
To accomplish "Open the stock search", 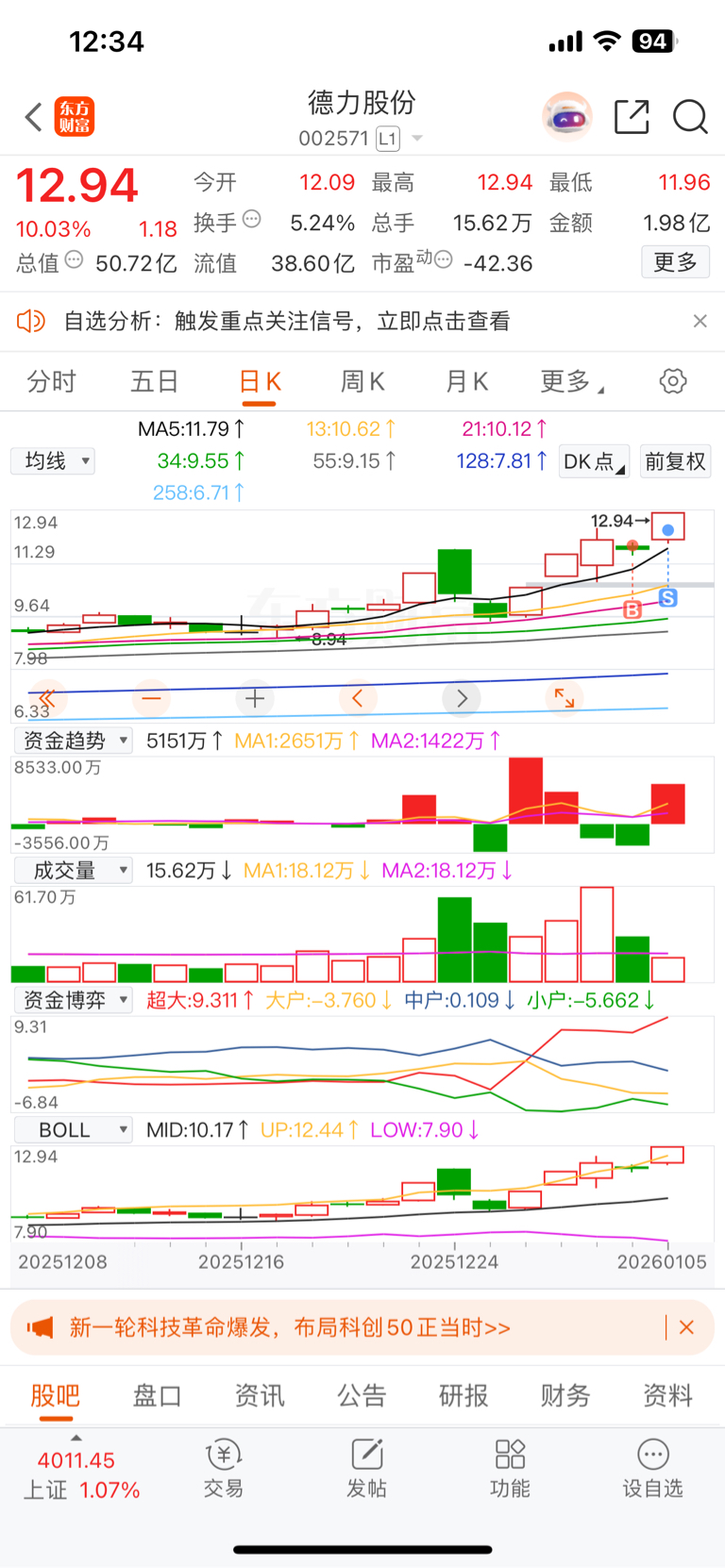I will (x=690, y=117).
